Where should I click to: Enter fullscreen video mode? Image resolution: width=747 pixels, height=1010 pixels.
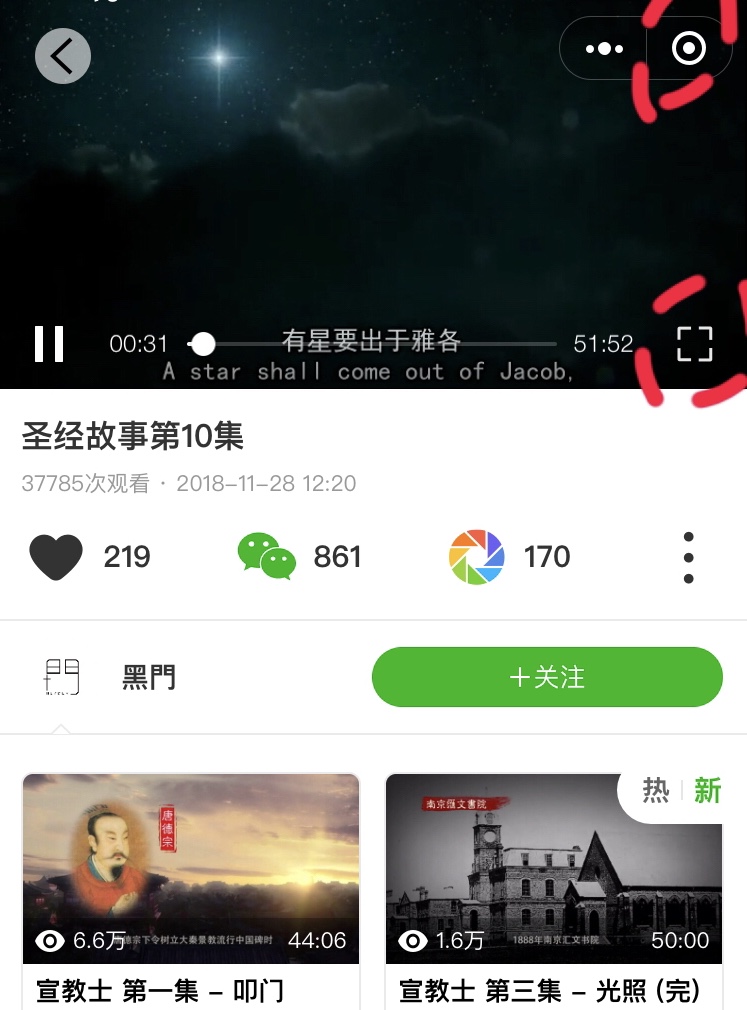(x=694, y=344)
